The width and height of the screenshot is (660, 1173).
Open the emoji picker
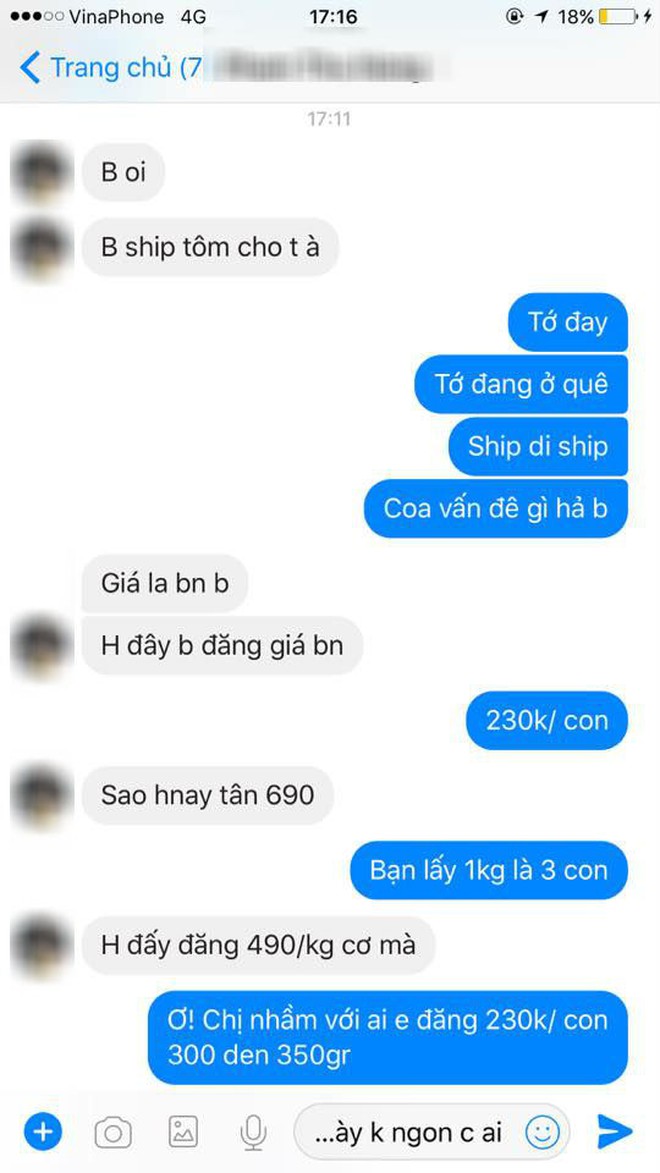(x=542, y=1132)
